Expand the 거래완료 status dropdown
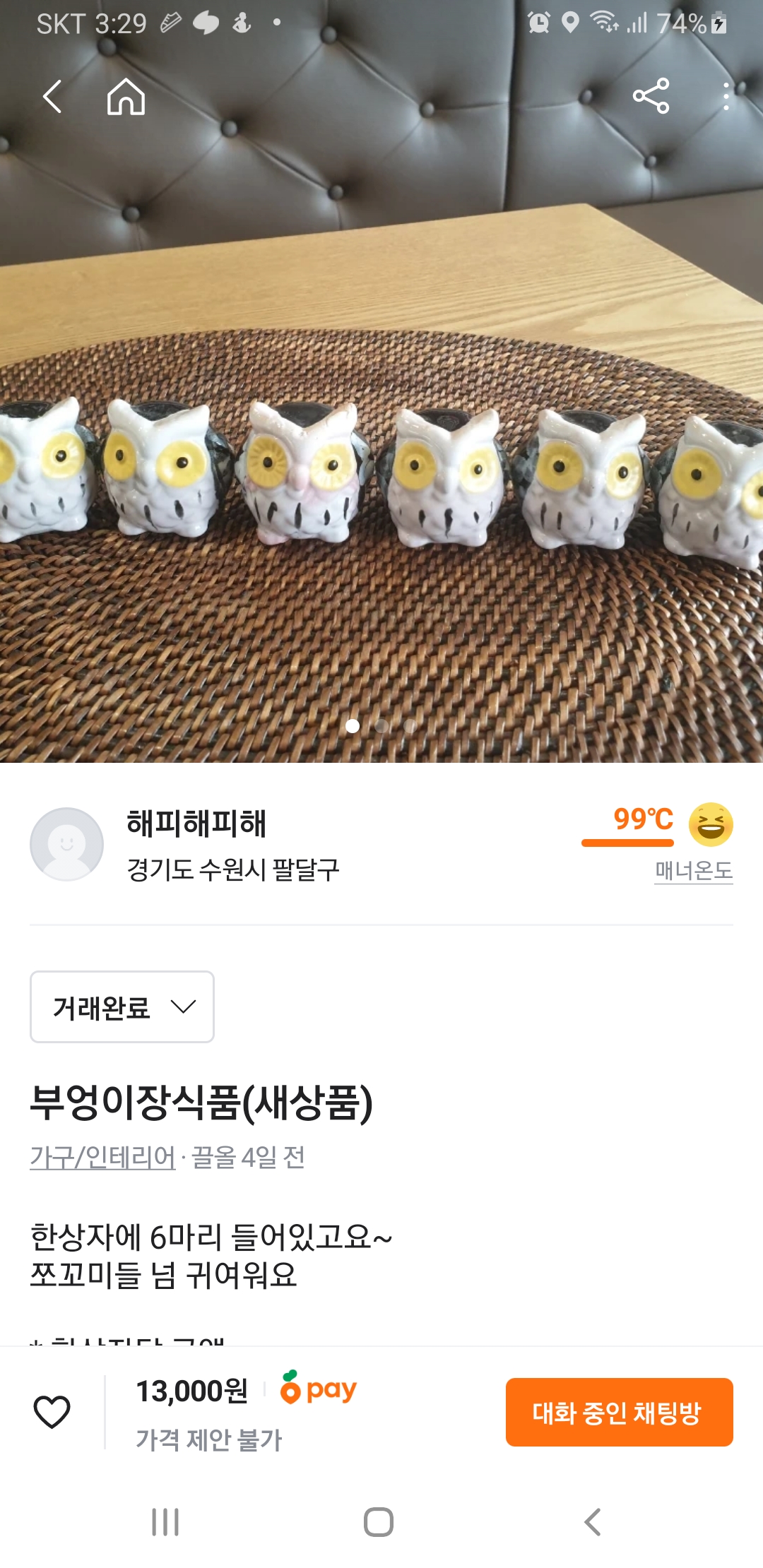This screenshot has width=763, height=1568. (122, 1007)
